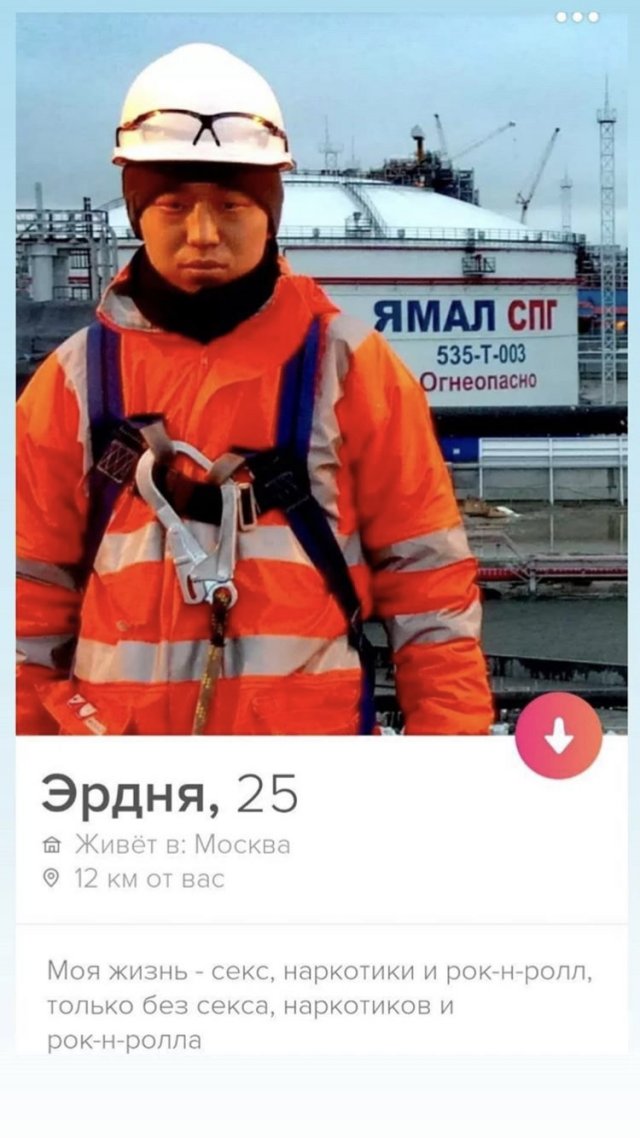Open the three-dot overflow menu
This screenshot has width=640, height=1138.
578,17
